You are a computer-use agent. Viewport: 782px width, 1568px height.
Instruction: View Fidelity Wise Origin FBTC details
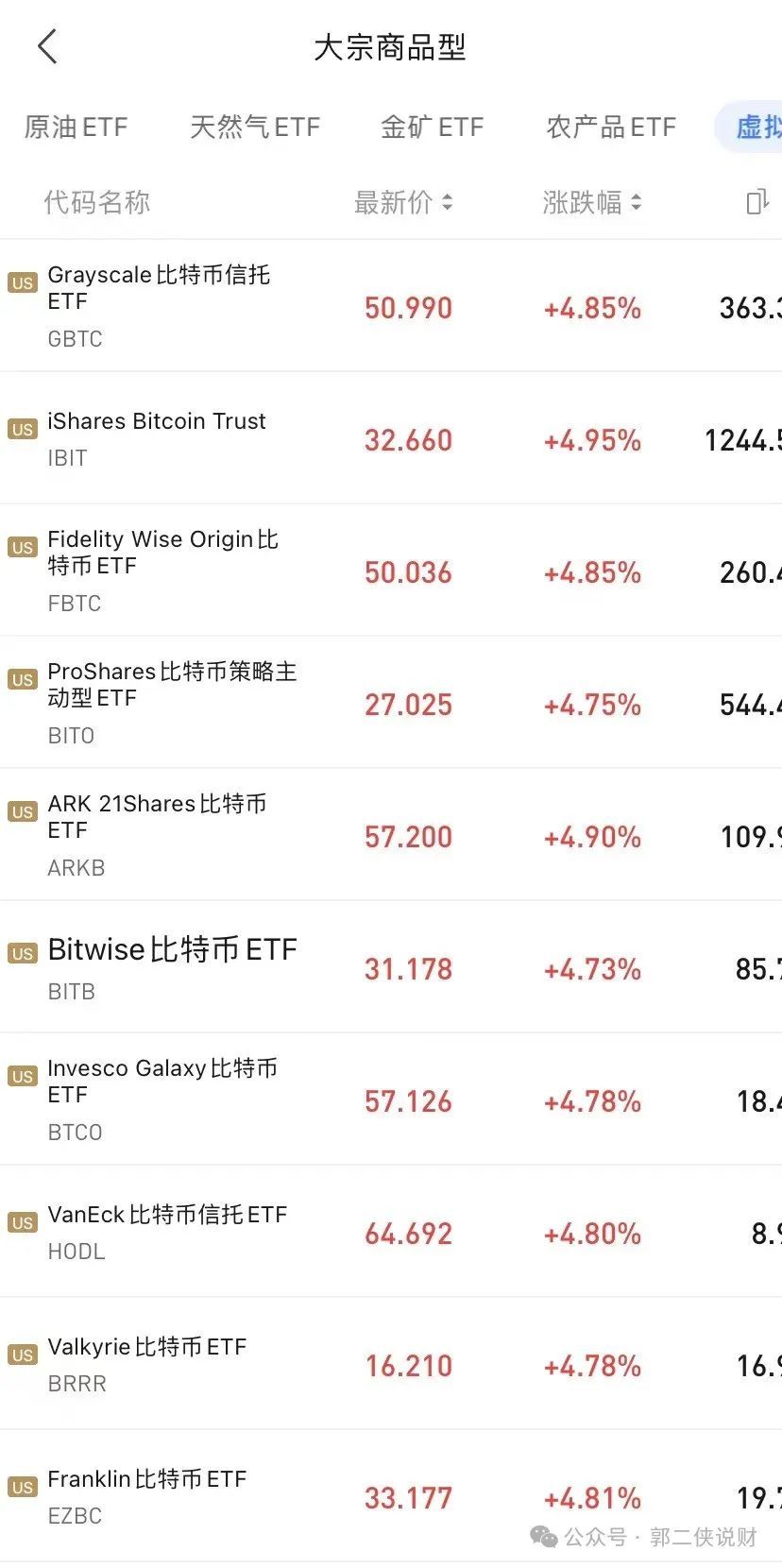162,570
